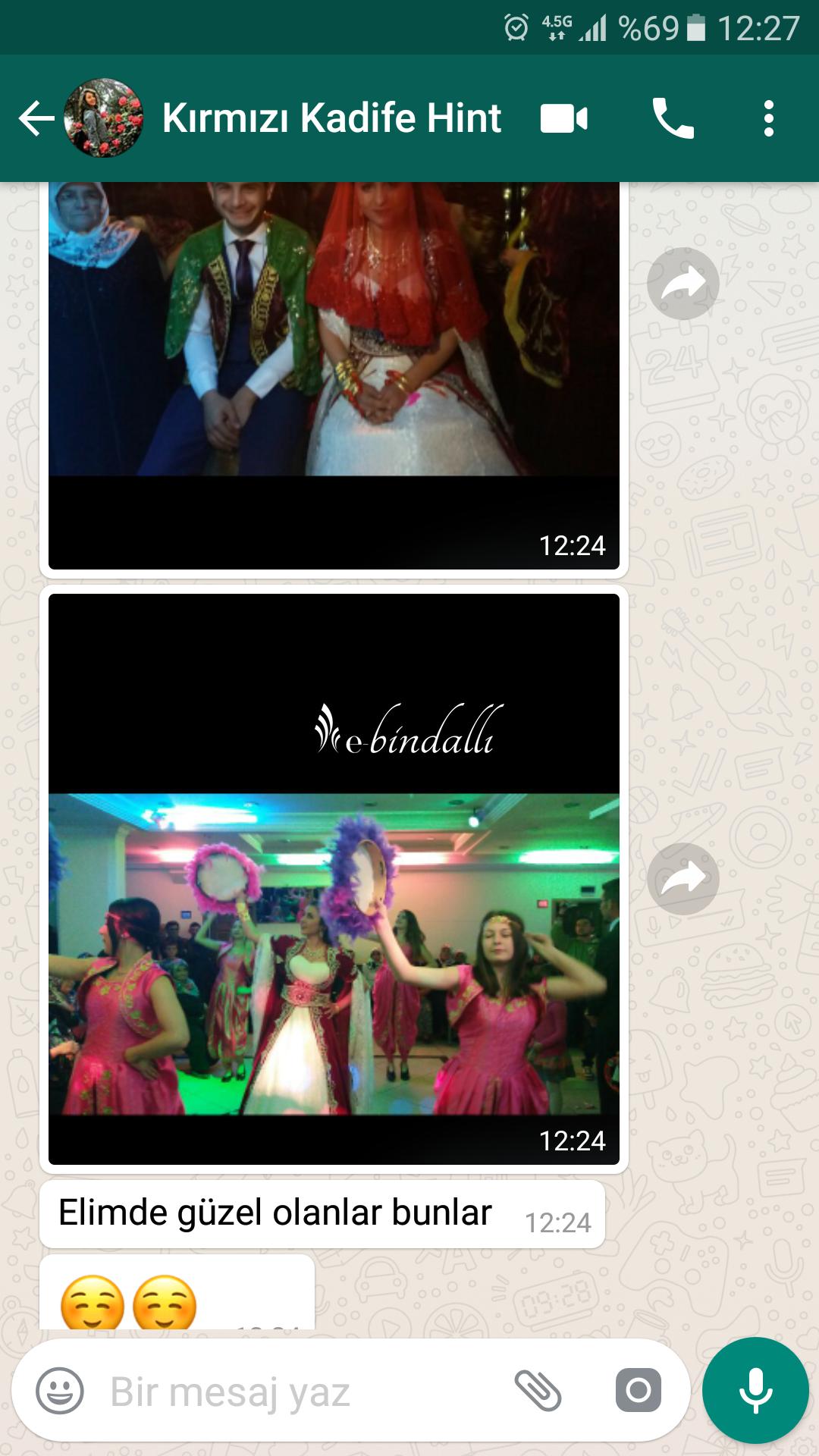Go back from the chat
Screen dimensions: 819x1456
pos(36,118)
